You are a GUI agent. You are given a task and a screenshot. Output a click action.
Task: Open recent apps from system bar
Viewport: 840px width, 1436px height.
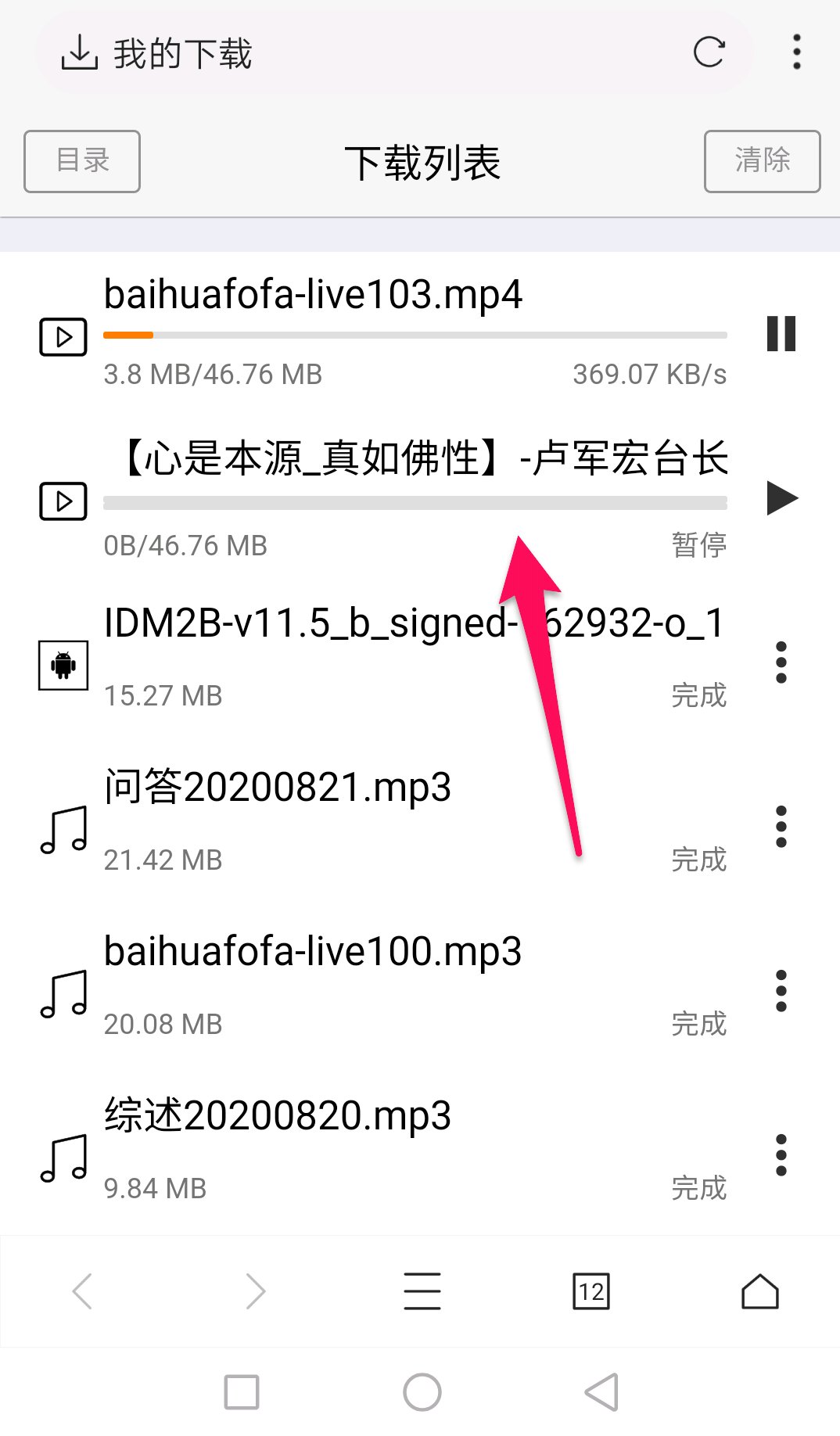point(242,1392)
